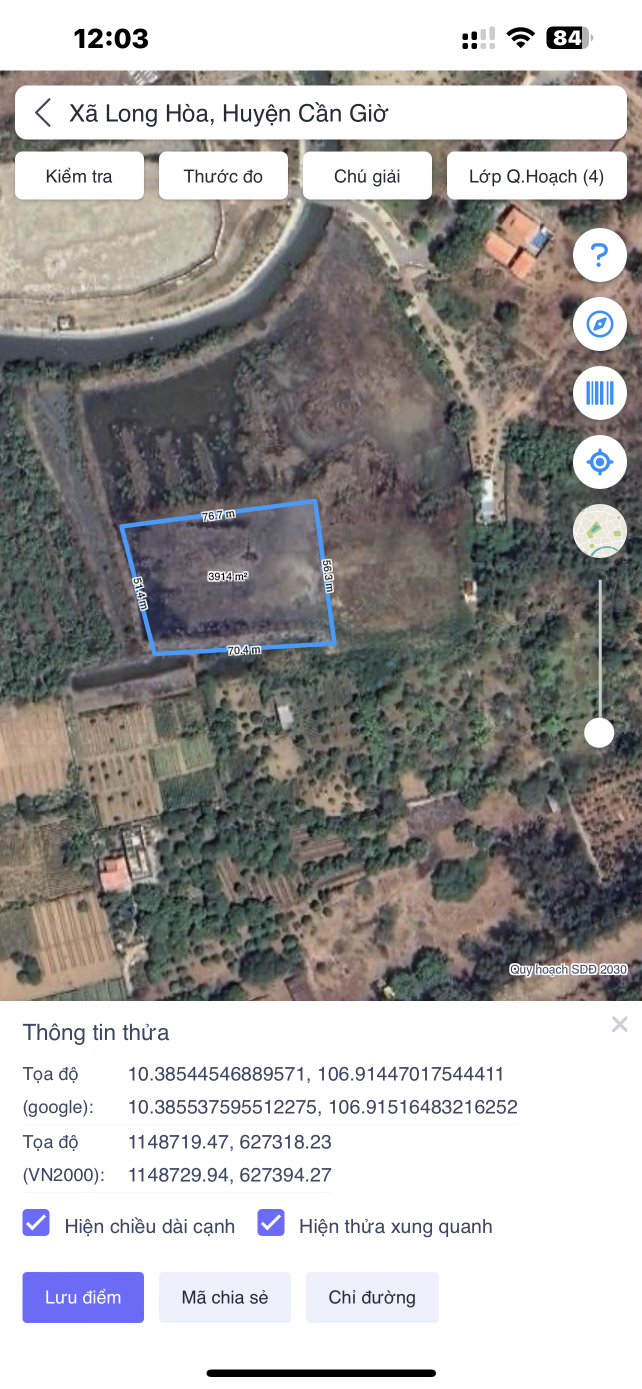642x1389 pixels.
Task: Uncheck Hiện thửa xung quanh
Action: point(271,1224)
